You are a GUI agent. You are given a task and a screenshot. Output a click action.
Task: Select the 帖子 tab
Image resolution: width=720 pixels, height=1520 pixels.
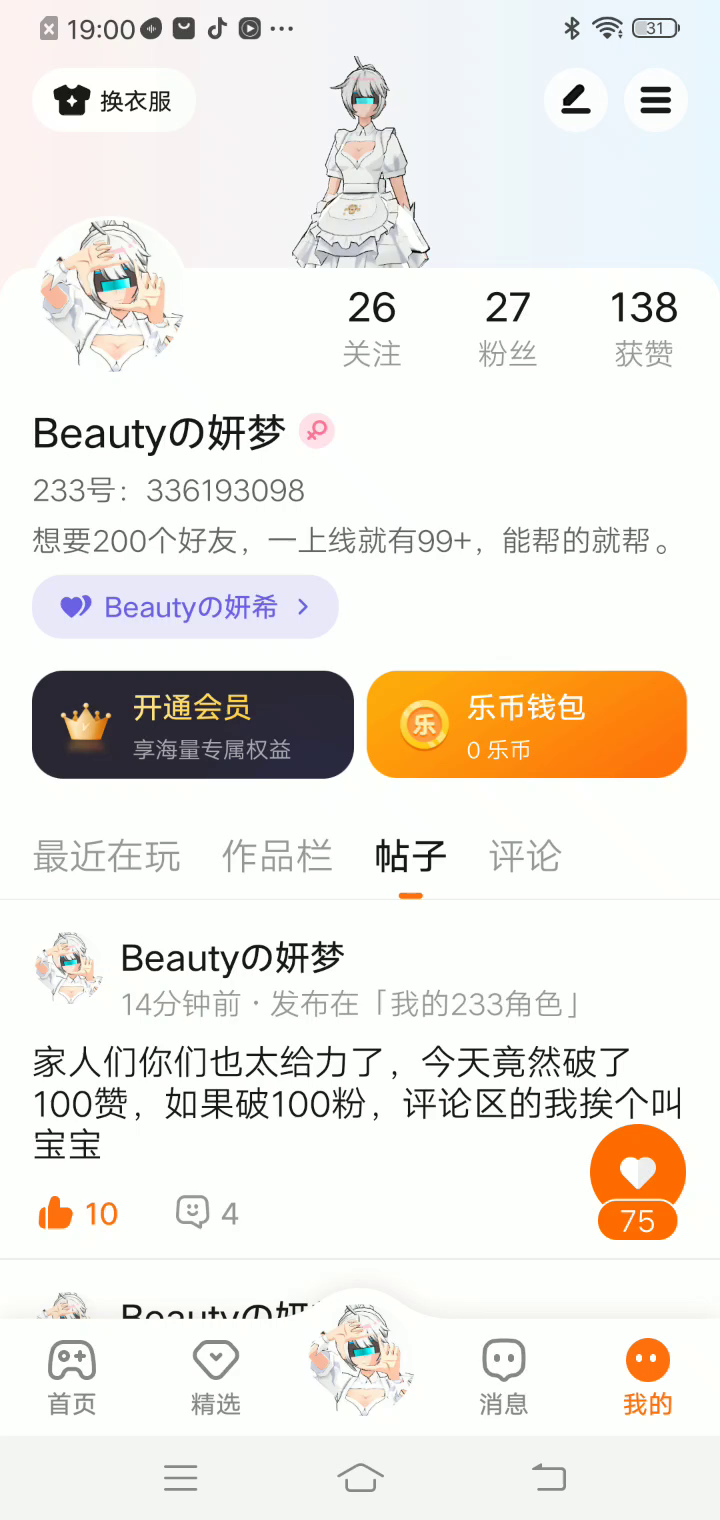411,857
